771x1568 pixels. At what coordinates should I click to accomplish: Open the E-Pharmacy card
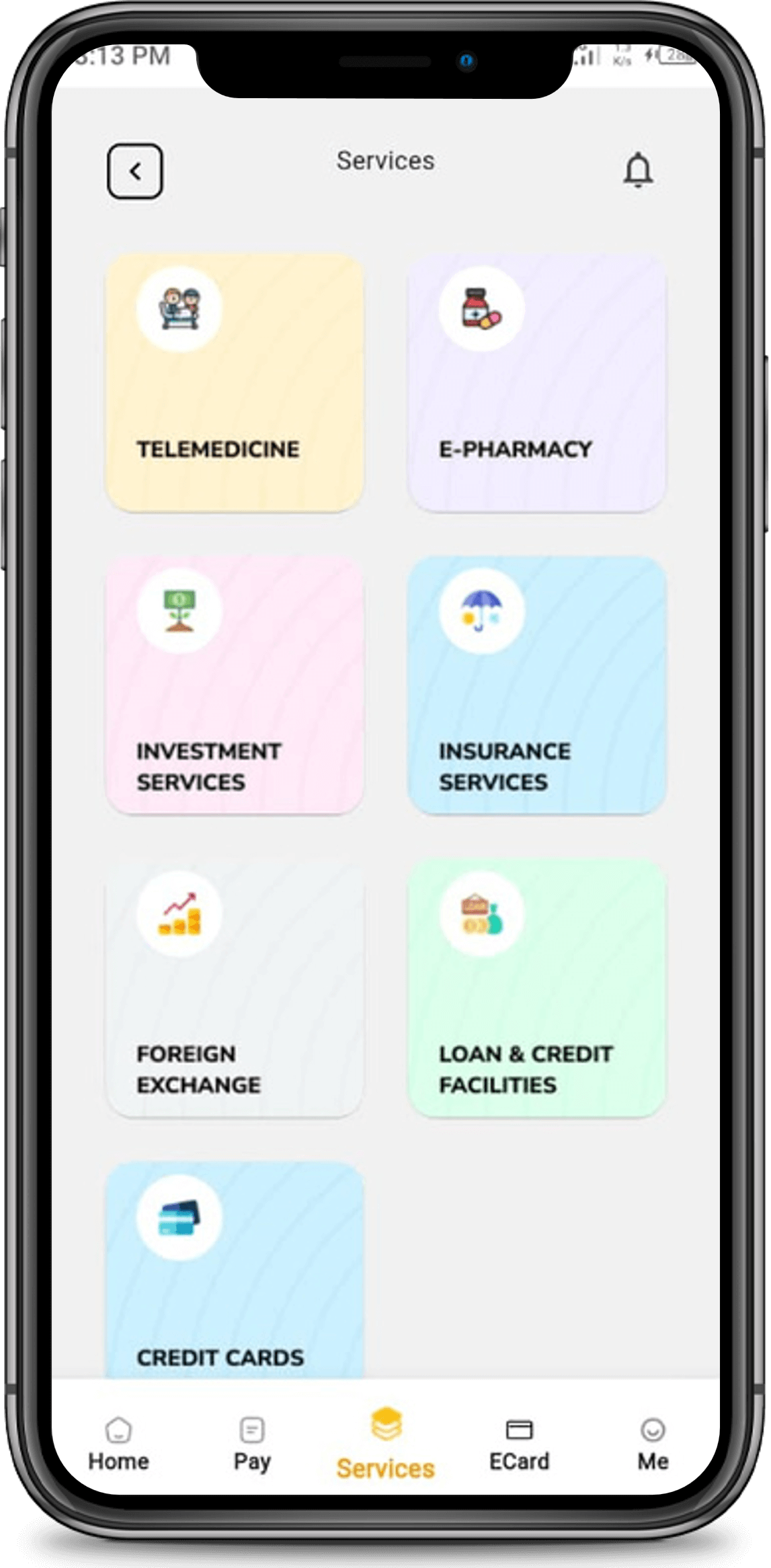point(536,382)
